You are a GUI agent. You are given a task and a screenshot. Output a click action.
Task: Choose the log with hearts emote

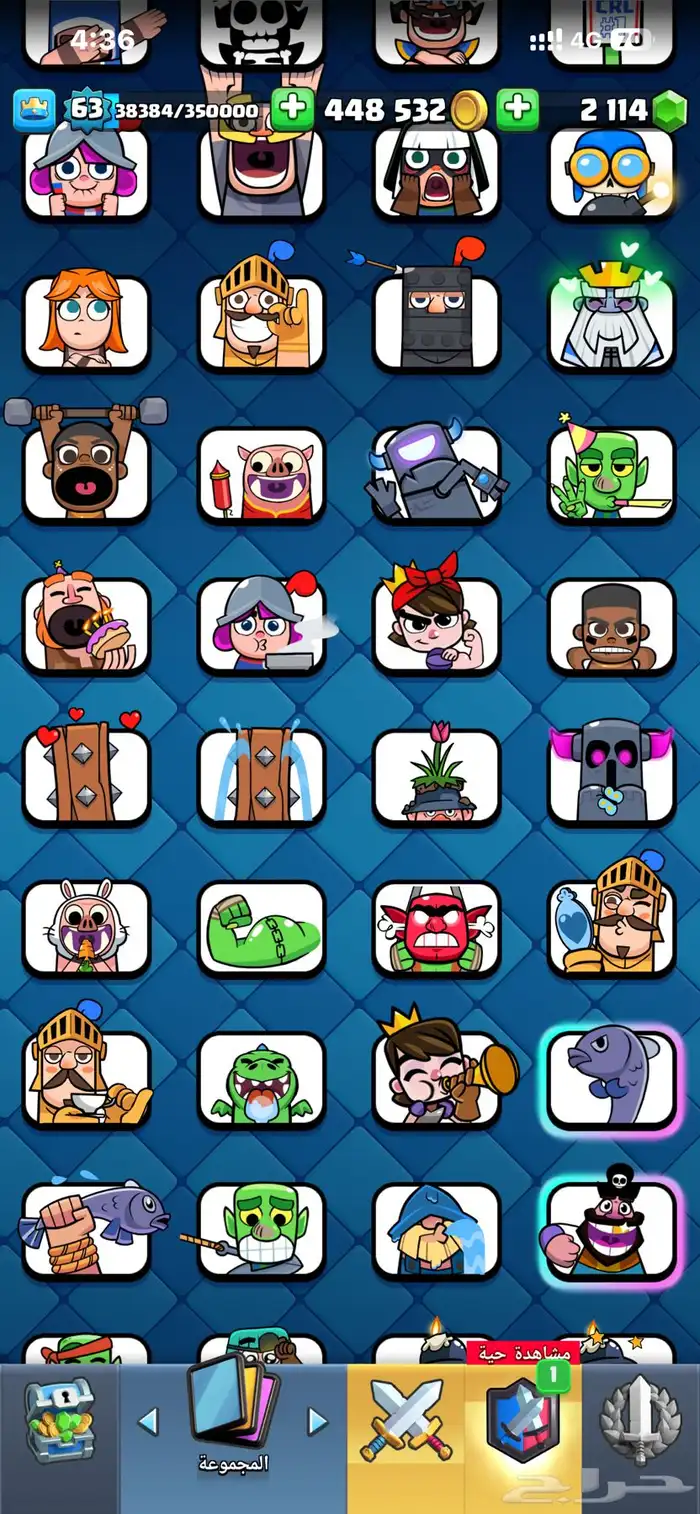coord(86,776)
